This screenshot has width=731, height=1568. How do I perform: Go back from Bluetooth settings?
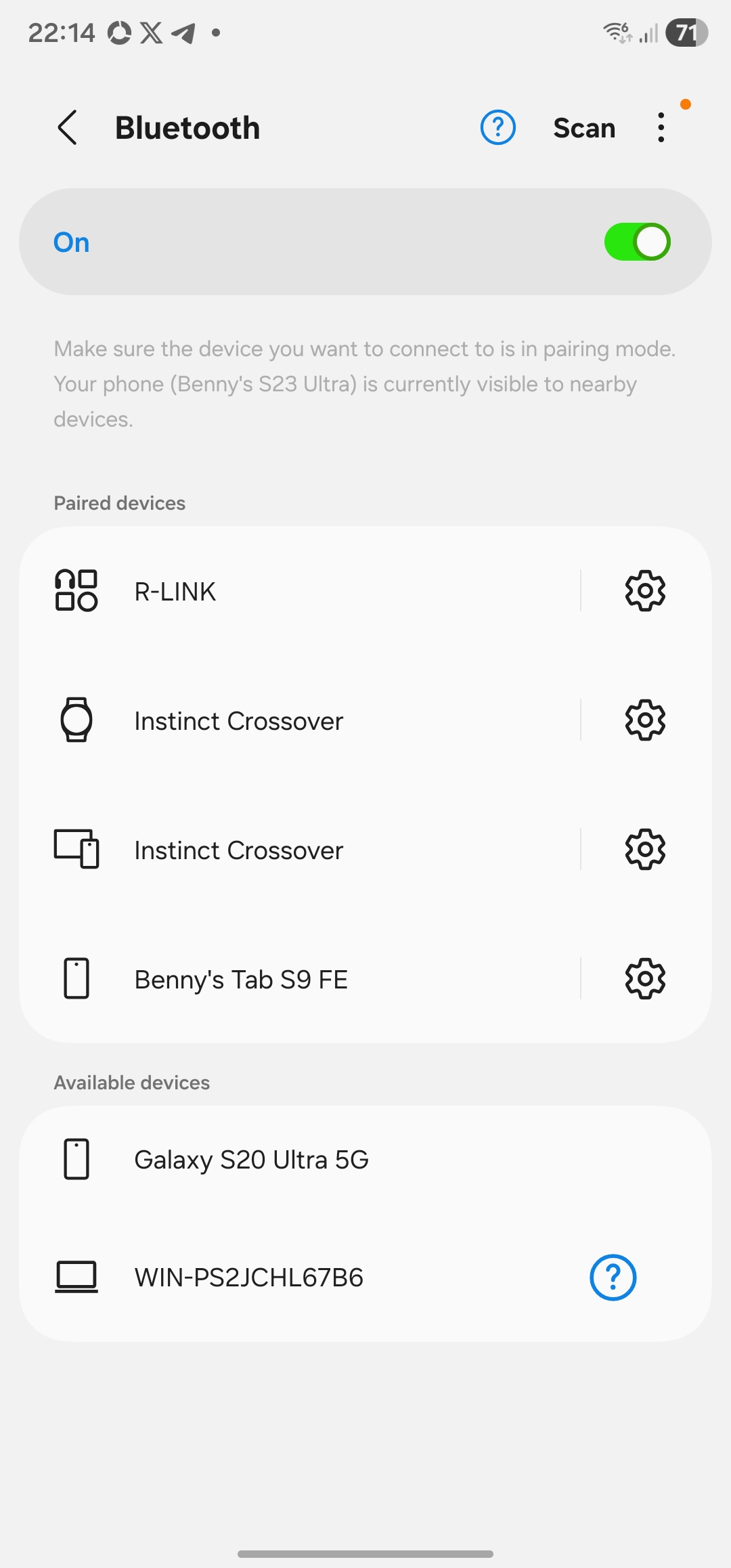(67, 127)
